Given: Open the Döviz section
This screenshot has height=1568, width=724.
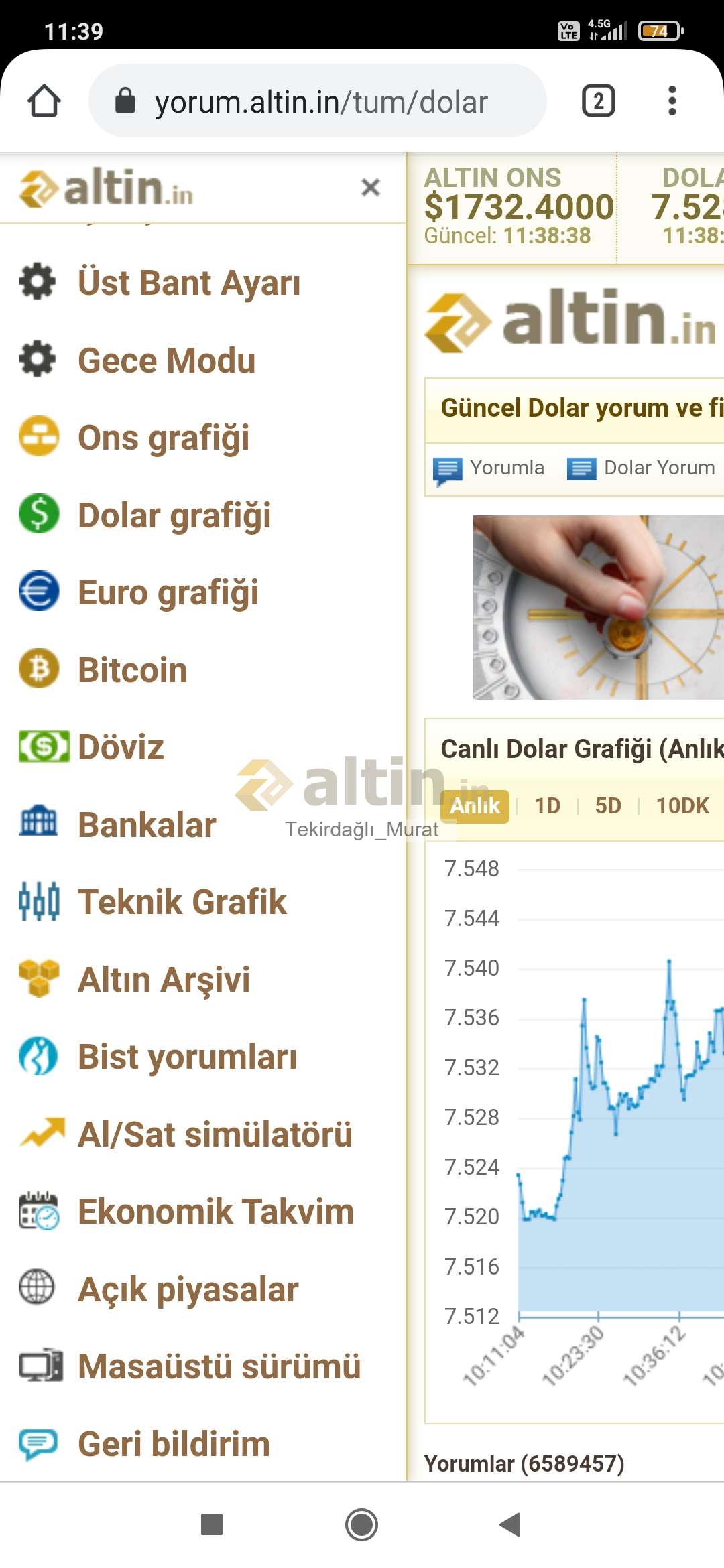Looking at the screenshot, I should (x=121, y=747).
